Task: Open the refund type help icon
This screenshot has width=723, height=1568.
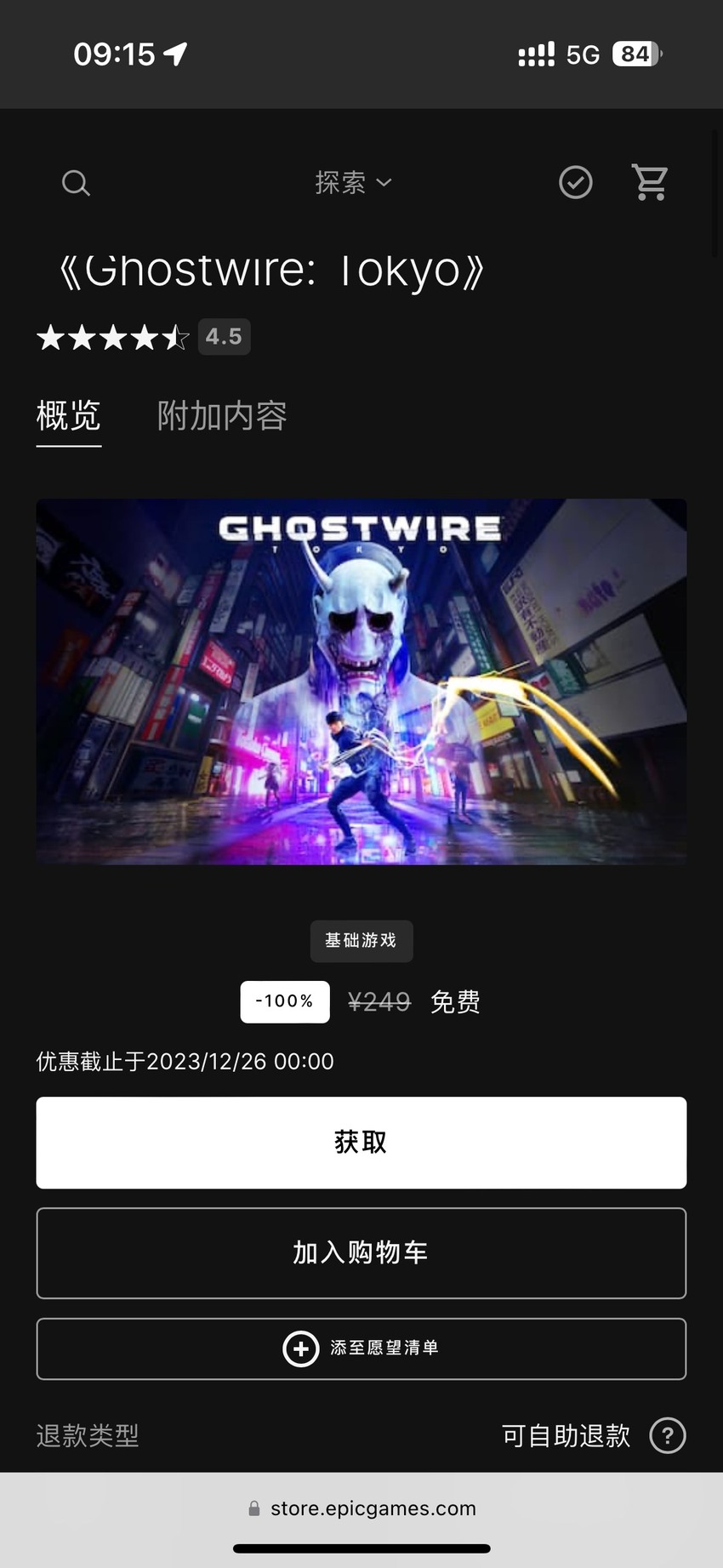Action: click(x=668, y=1436)
